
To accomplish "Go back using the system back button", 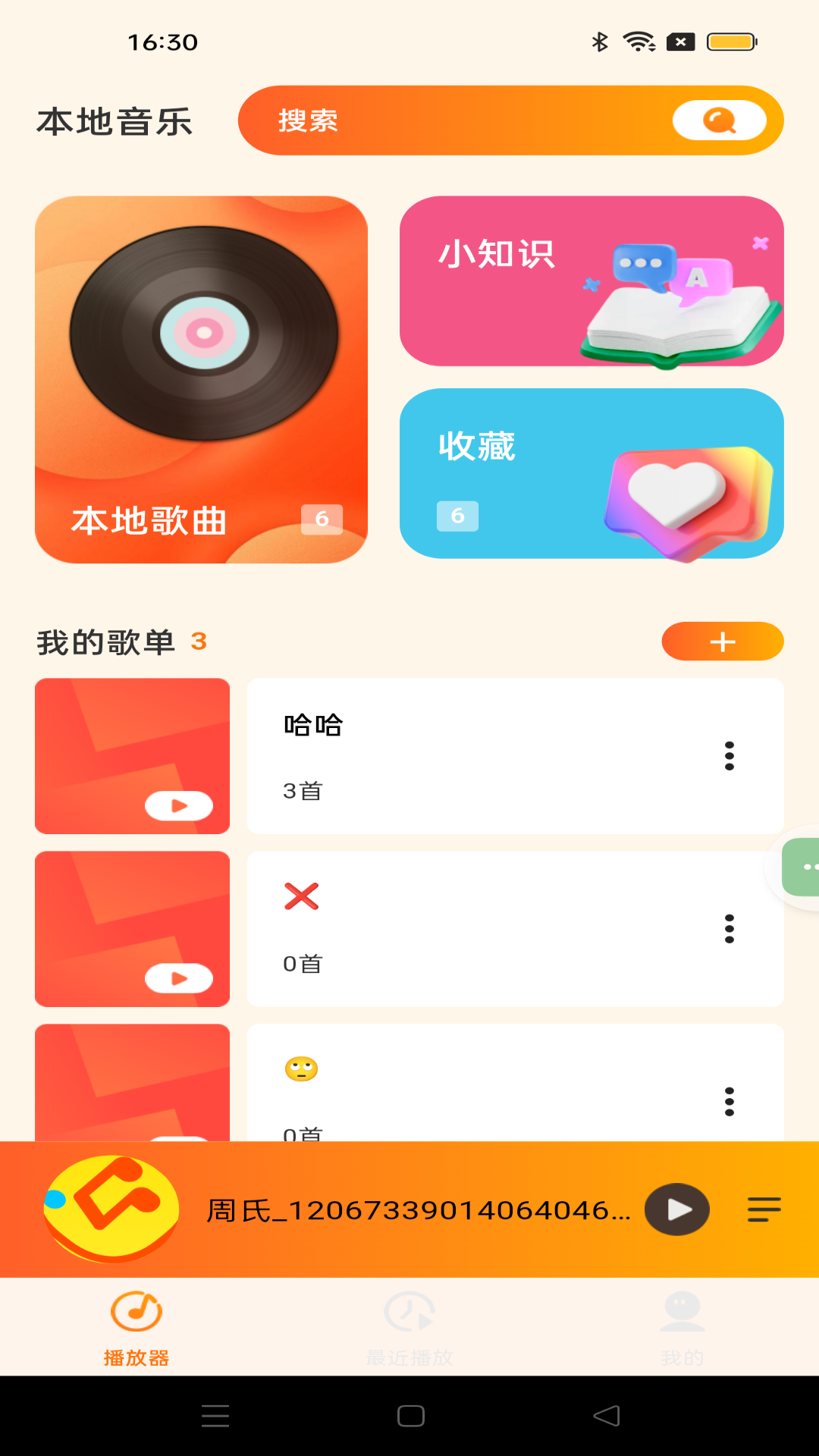I will pyautogui.click(x=606, y=1416).
